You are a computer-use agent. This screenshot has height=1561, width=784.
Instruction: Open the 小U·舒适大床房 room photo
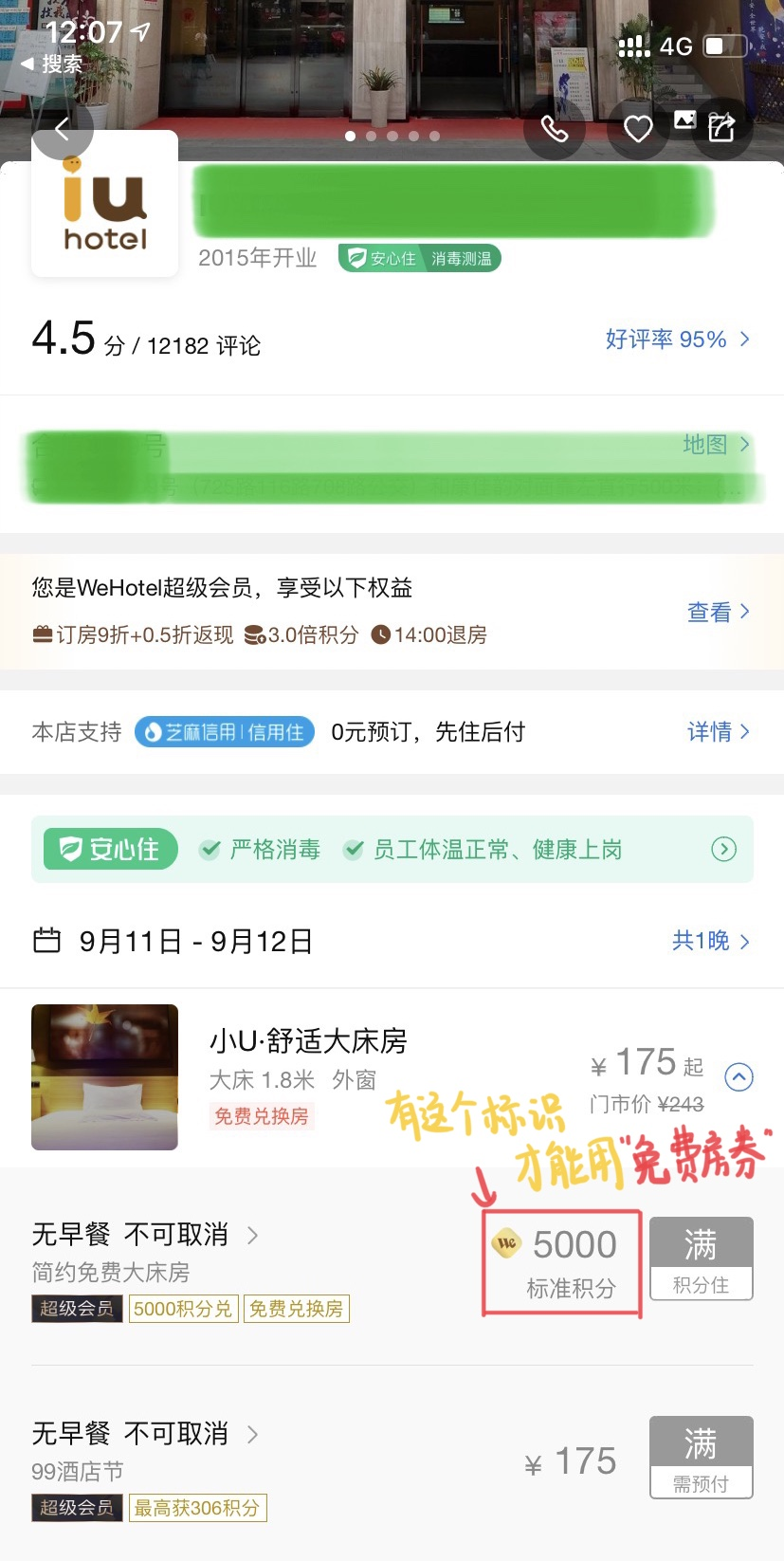click(104, 1076)
